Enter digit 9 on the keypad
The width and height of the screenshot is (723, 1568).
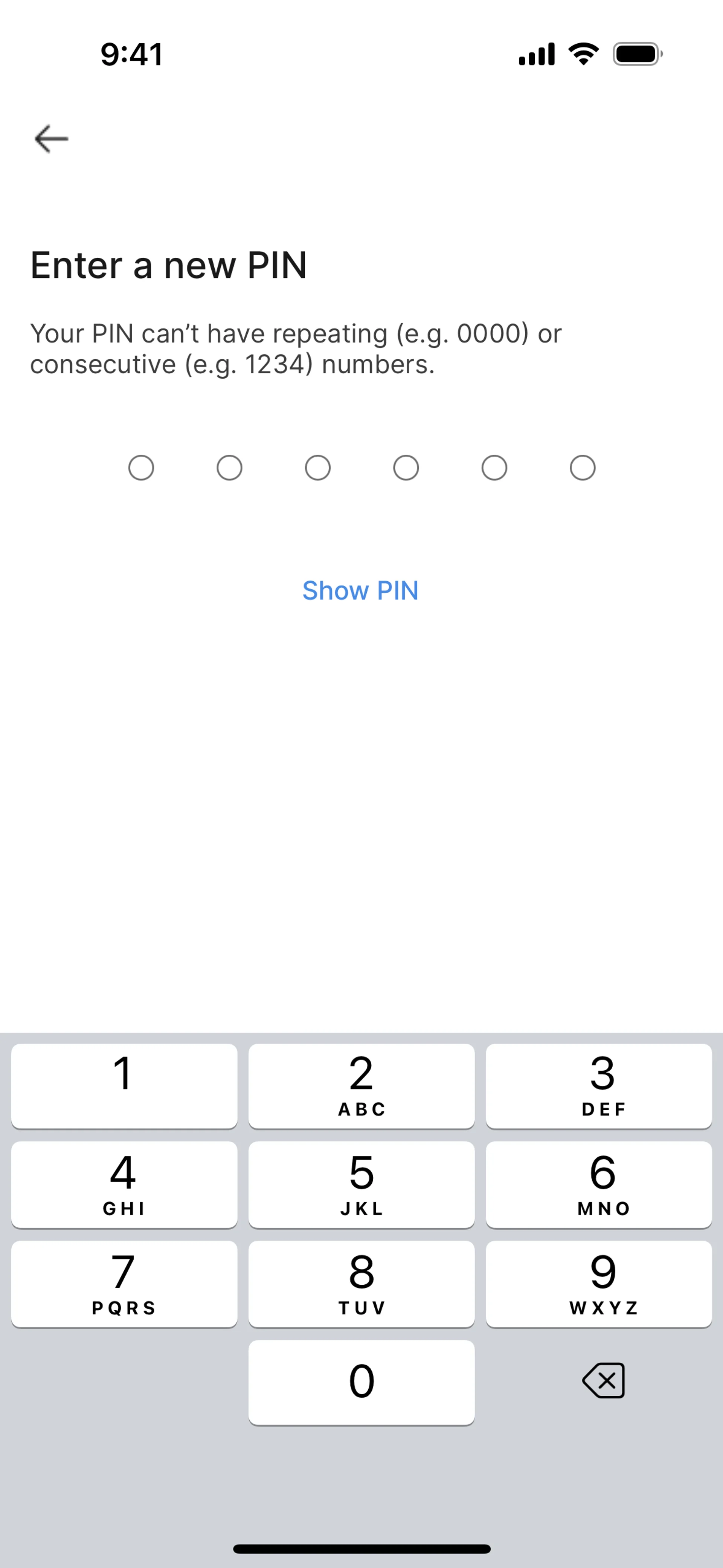tap(599, 1284)
